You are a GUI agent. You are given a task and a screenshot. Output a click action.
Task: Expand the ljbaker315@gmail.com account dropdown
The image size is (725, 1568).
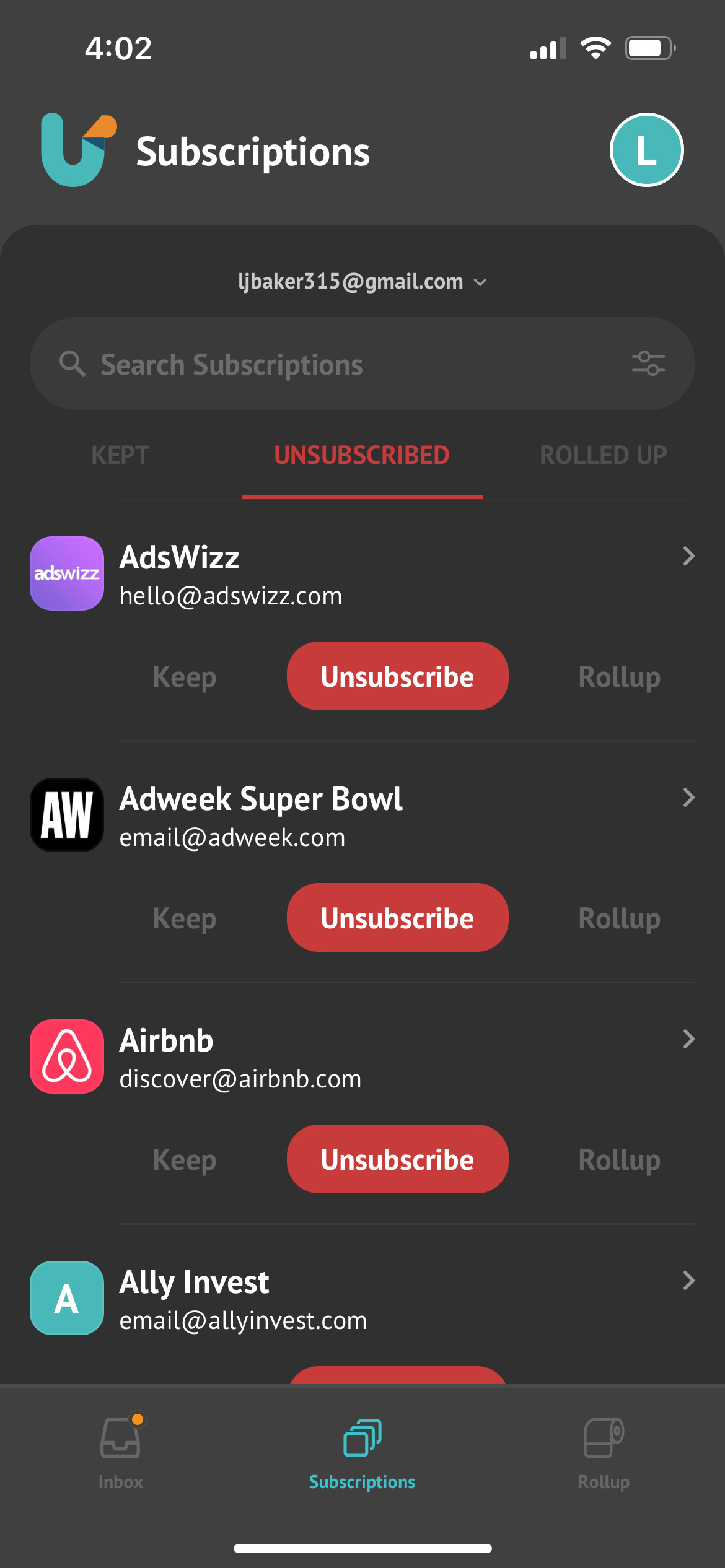coord(362,282)
